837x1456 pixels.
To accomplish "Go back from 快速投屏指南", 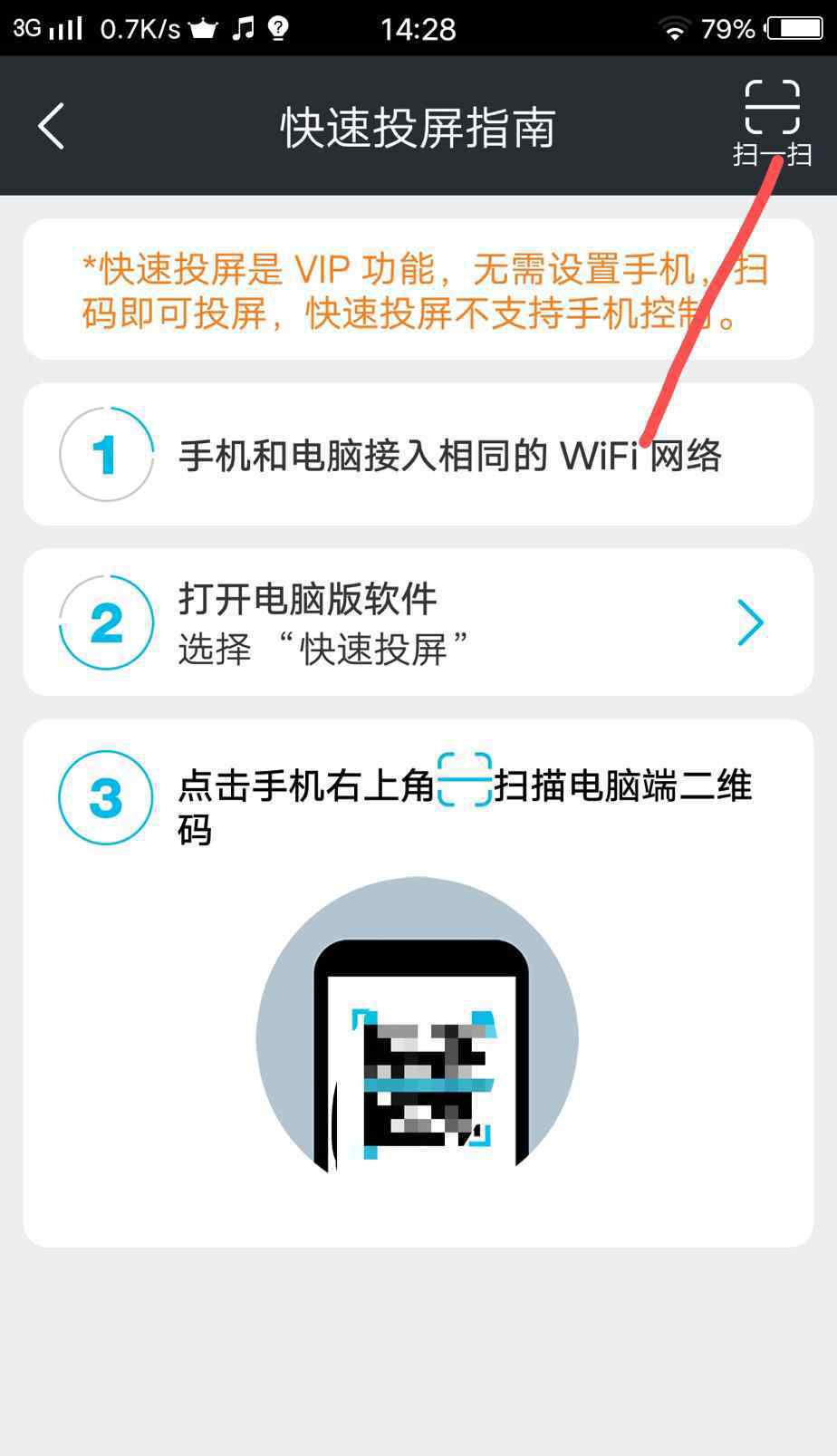I will click(52, 126).
